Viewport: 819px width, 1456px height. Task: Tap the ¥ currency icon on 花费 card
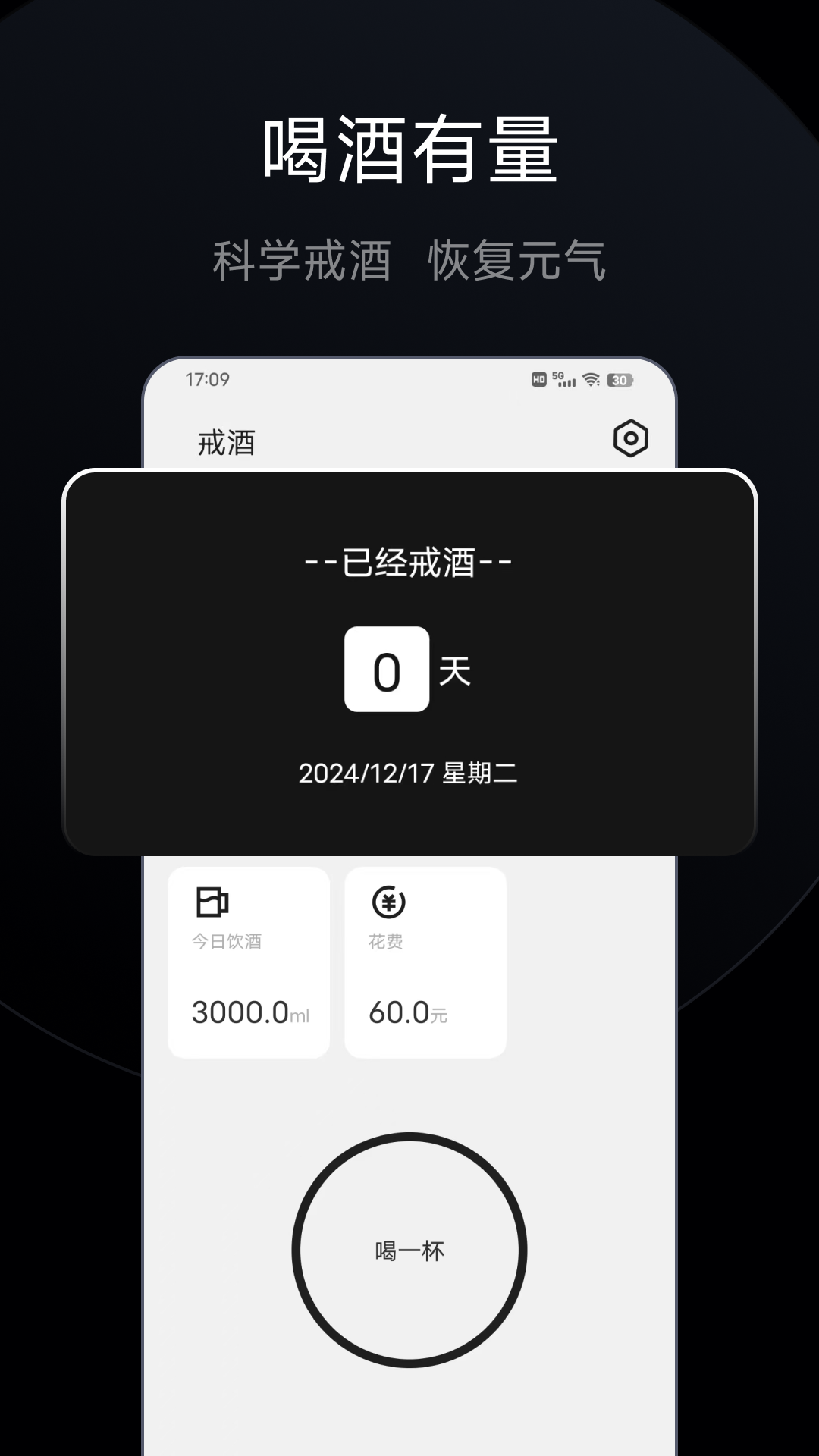[x=389, y=903]
